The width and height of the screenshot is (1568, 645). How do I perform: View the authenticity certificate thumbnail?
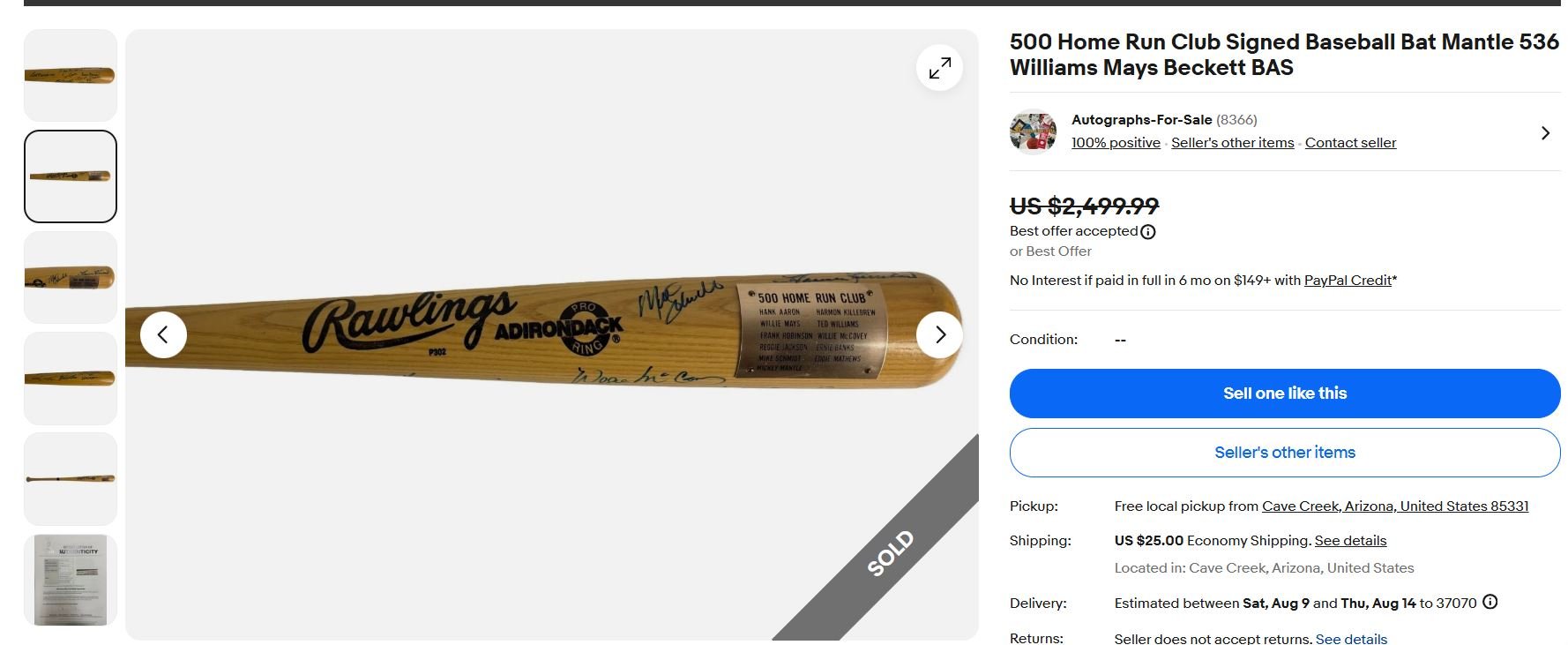point(71,580)
